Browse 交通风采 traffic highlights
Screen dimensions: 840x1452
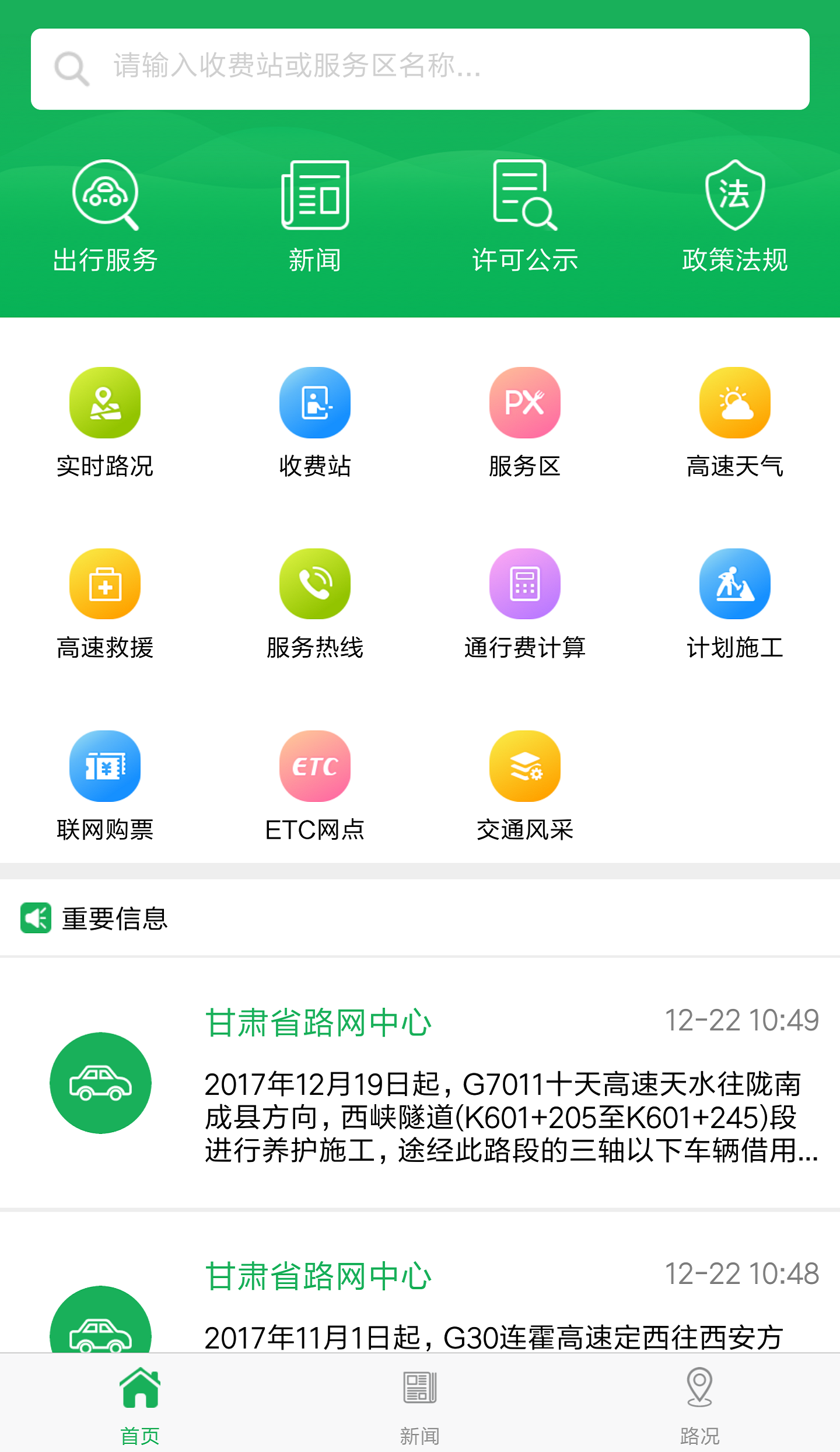click(x=525, y=785)
